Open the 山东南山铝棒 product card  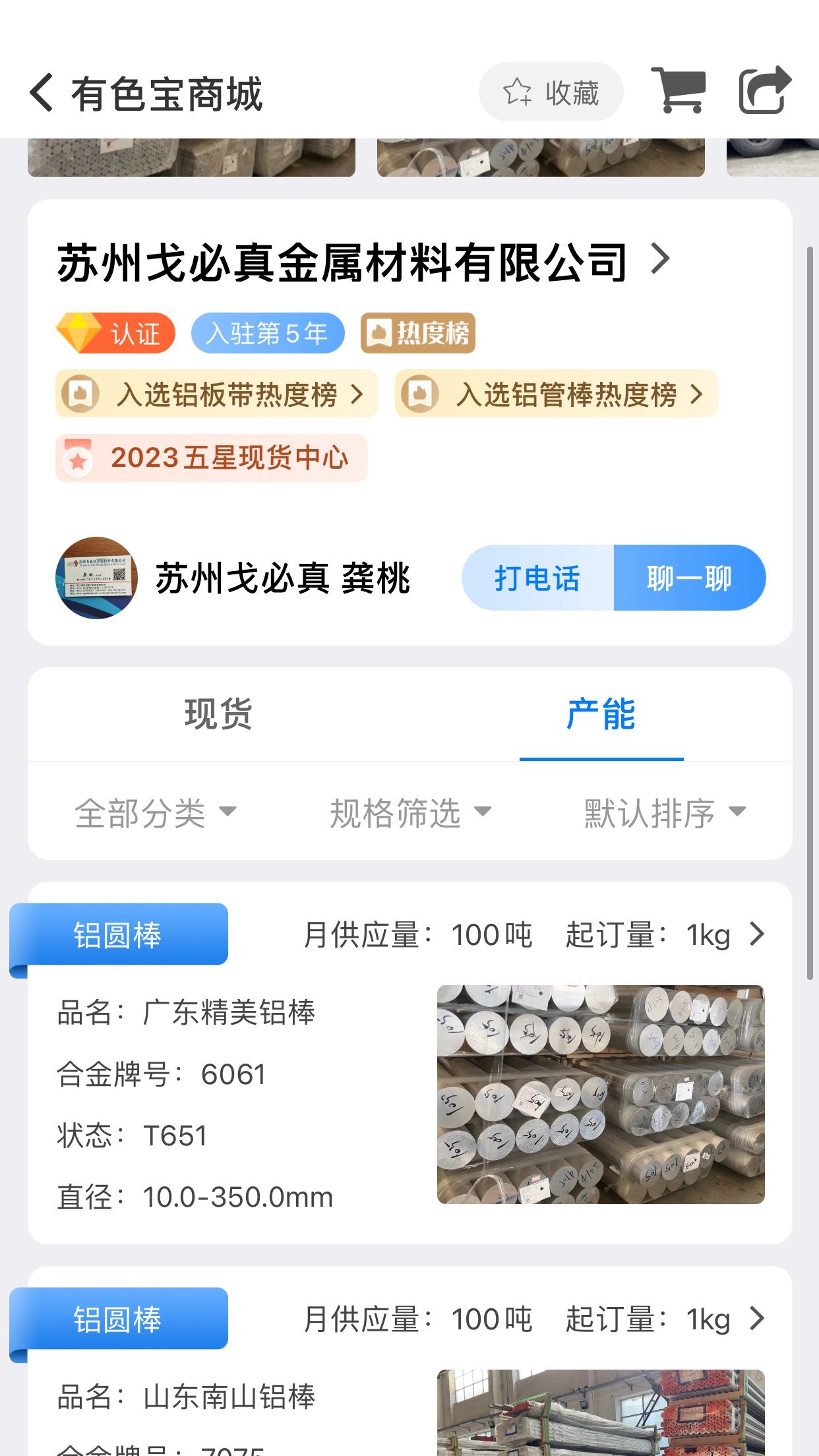tap(410, 1361)
